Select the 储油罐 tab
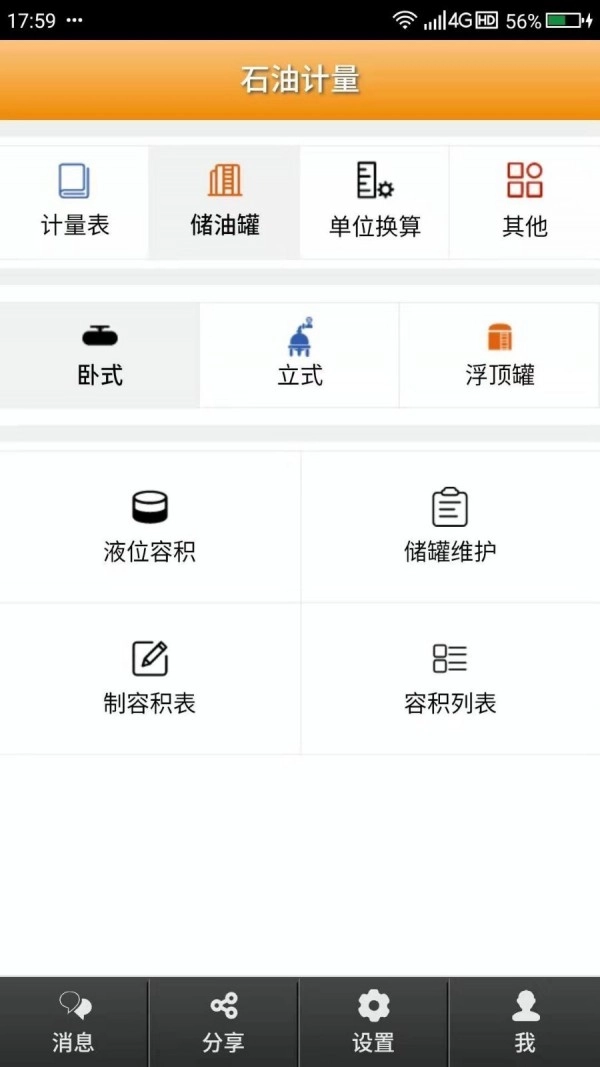The image size is (600, 1067). (225, 202)
